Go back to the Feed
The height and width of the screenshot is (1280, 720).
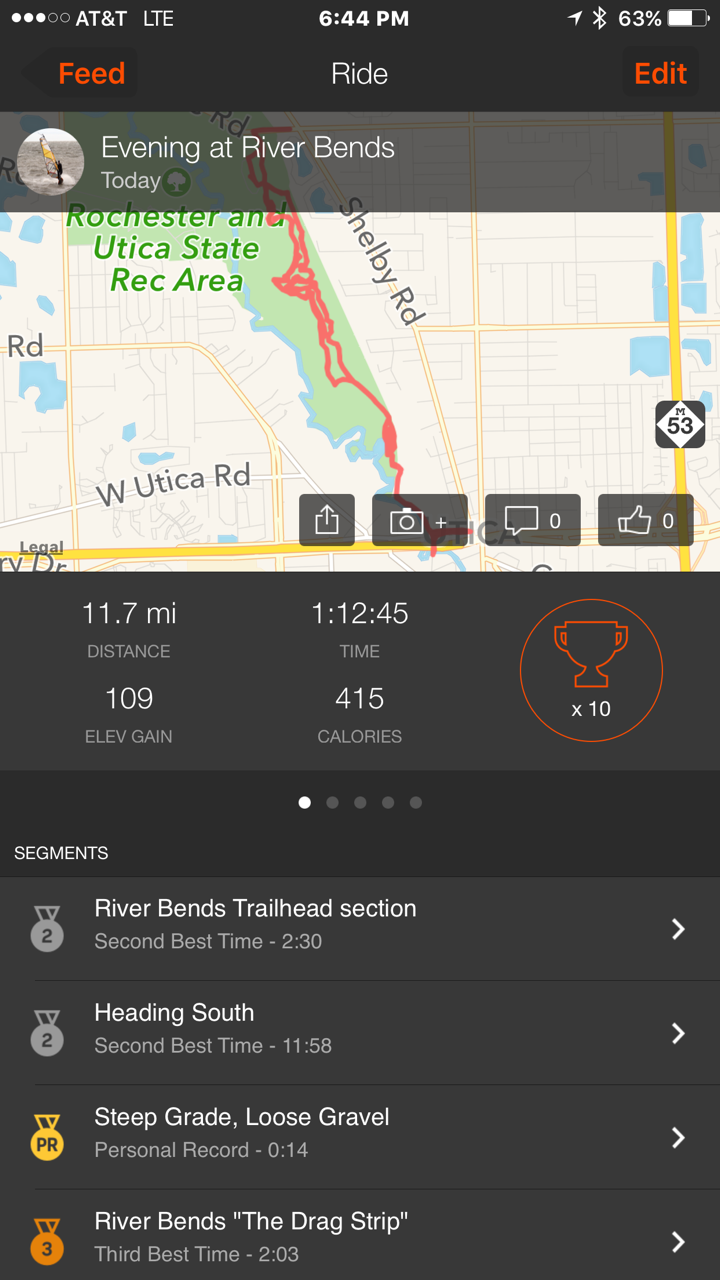pyautogui.click(x=80, y=74)
